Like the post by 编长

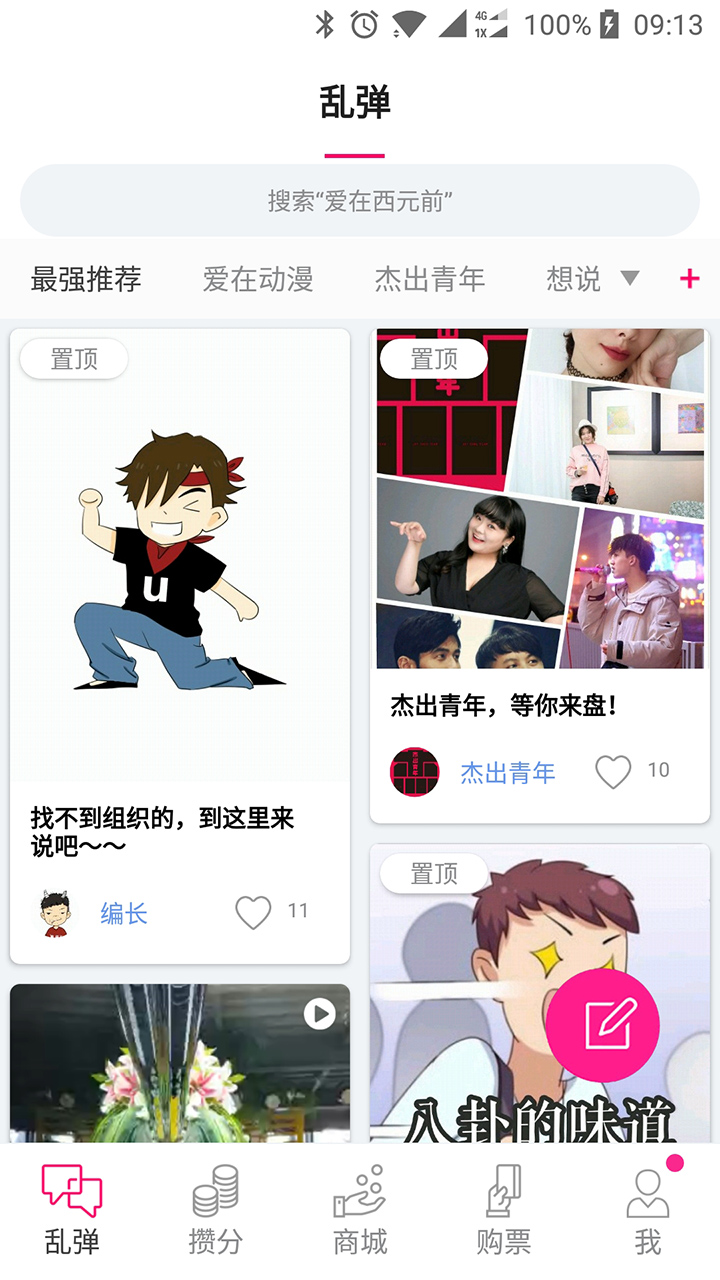point(253,912)
